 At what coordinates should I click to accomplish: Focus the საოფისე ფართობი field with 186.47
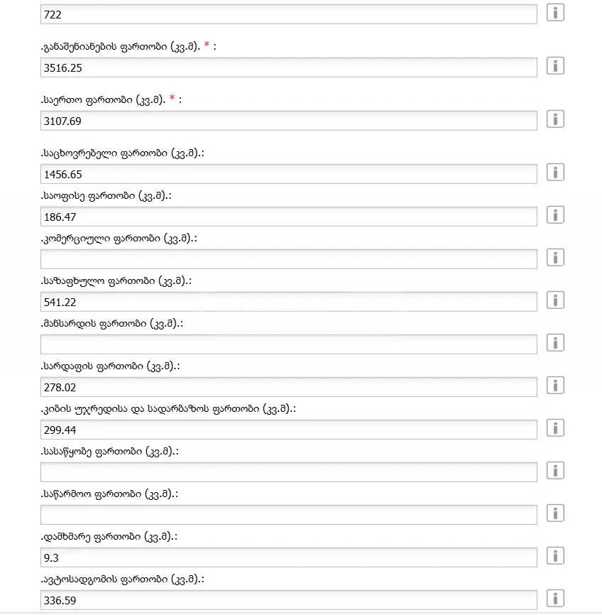[288, 216]
